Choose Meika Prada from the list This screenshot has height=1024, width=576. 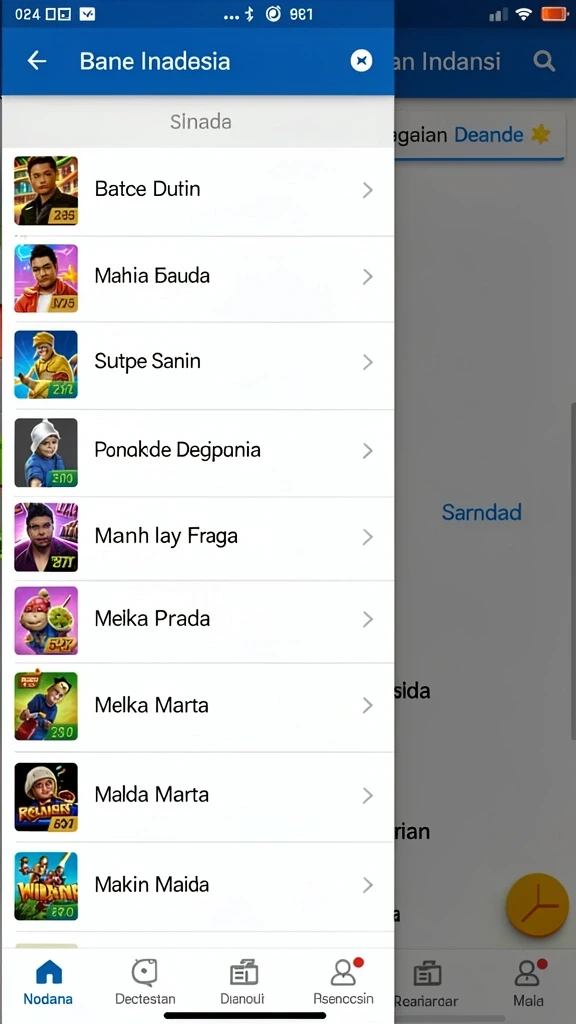[x=197, y=622]
